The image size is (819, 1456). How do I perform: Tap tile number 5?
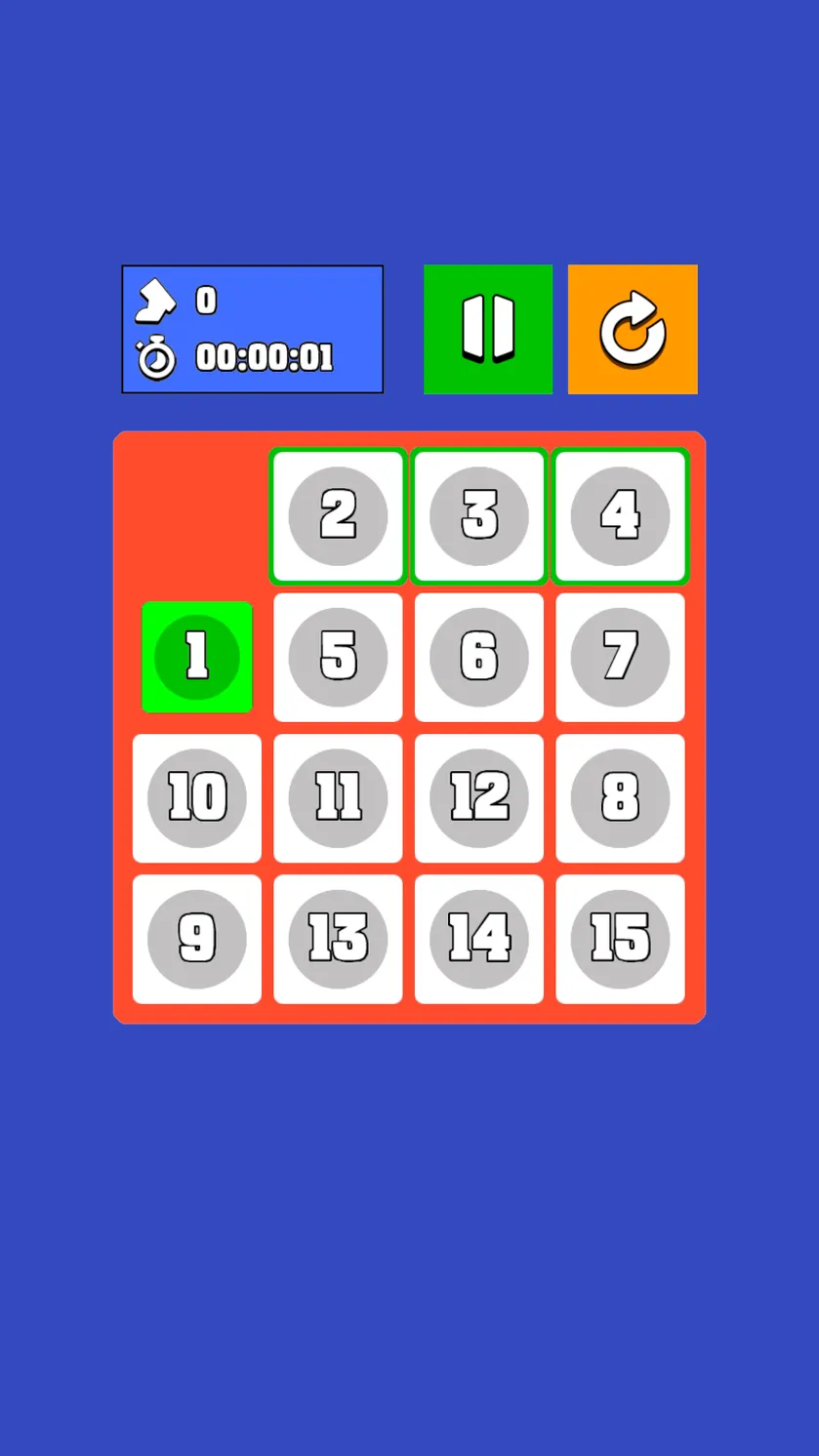click(x=338, y=657)
